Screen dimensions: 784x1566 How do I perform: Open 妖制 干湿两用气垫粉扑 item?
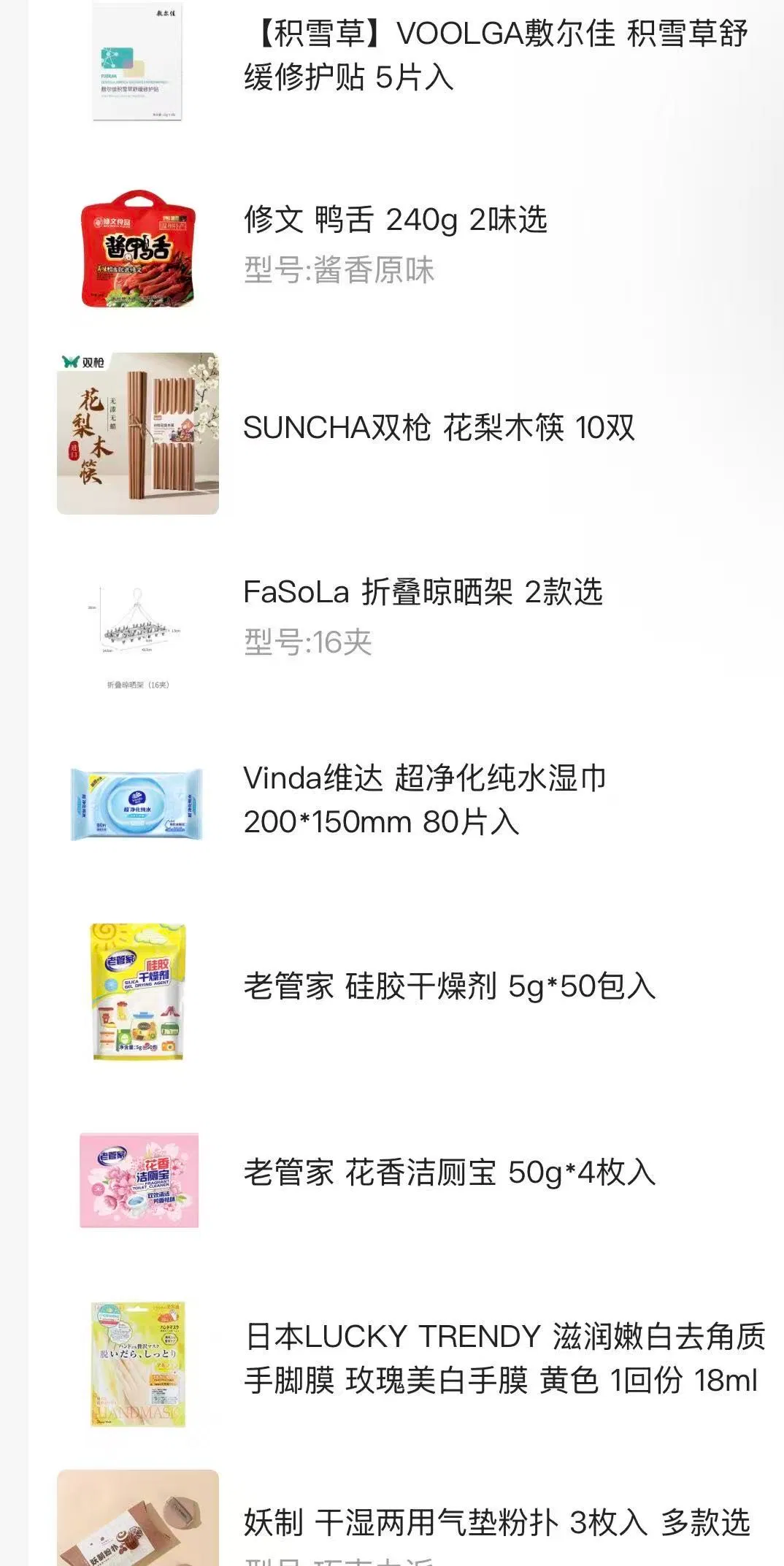[496, 1523]
